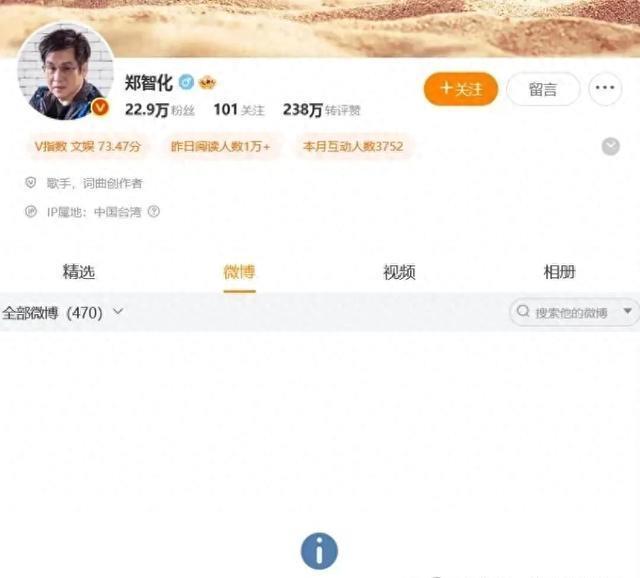This screenshot has height=578, width=640.
Task: Expand the profile details chevron
Action: click(611, 147)
